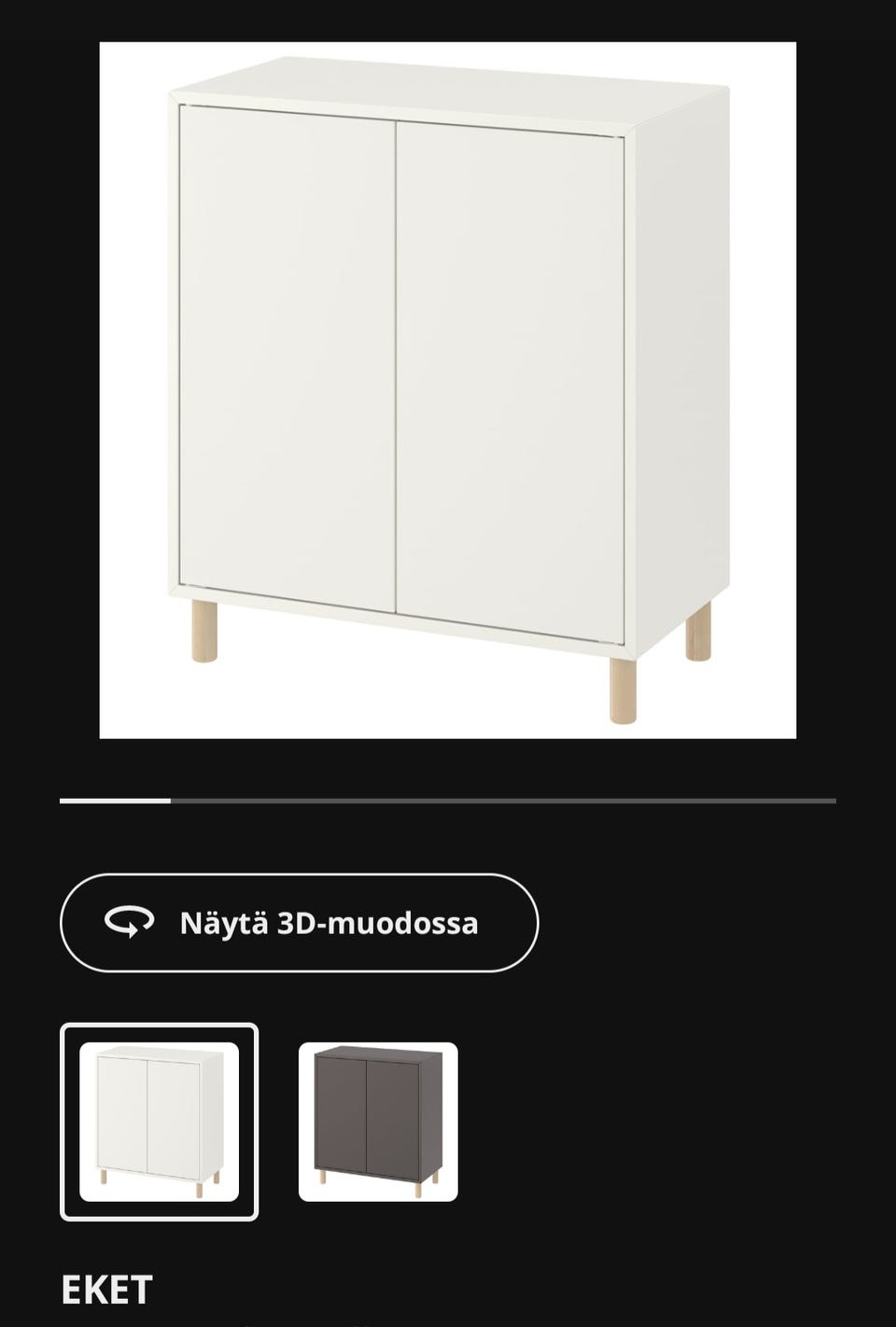Open the main EKET cabinet product image
The image size is (896, 1327).
448,390
